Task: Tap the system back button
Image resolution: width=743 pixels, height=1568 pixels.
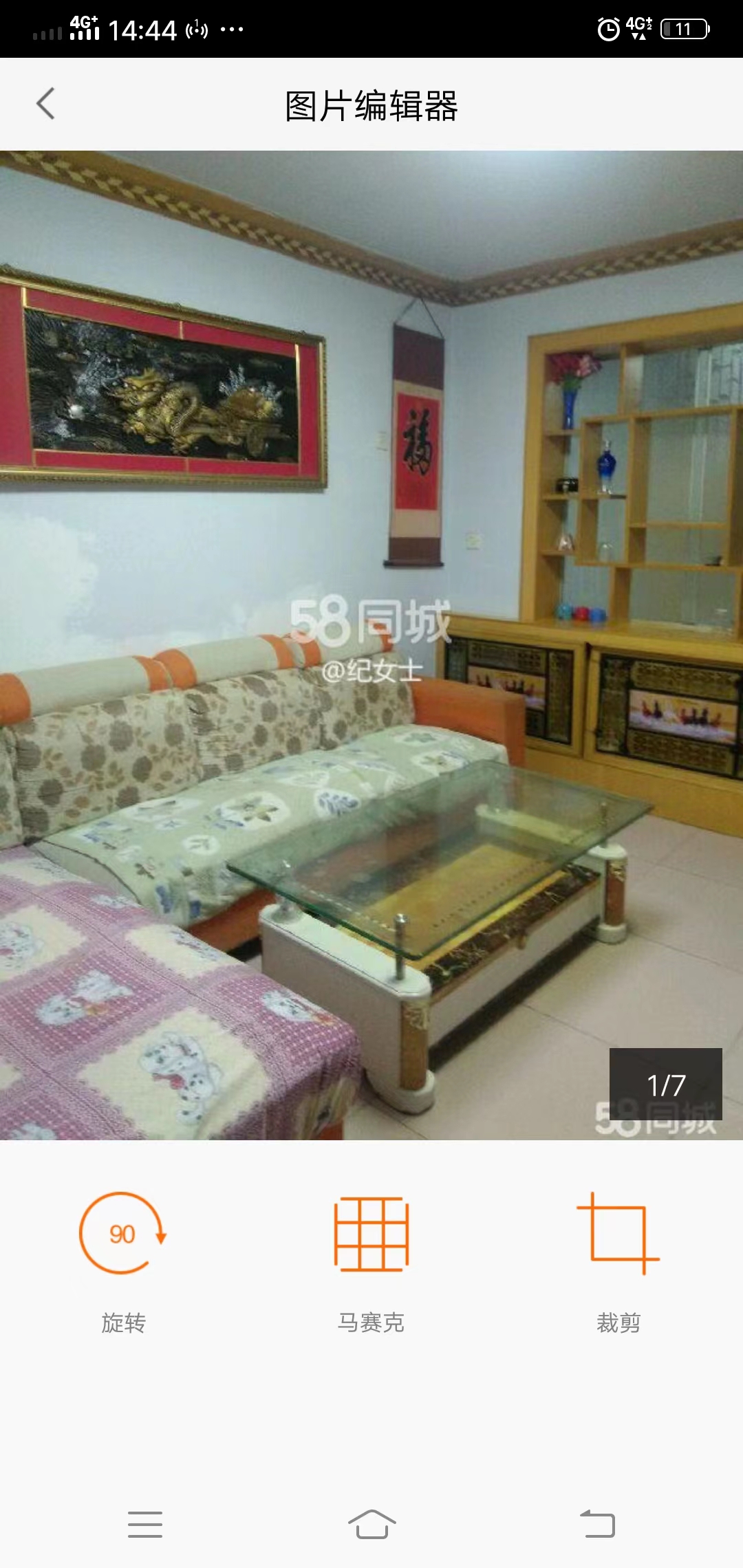Action: coord(597,1525)
